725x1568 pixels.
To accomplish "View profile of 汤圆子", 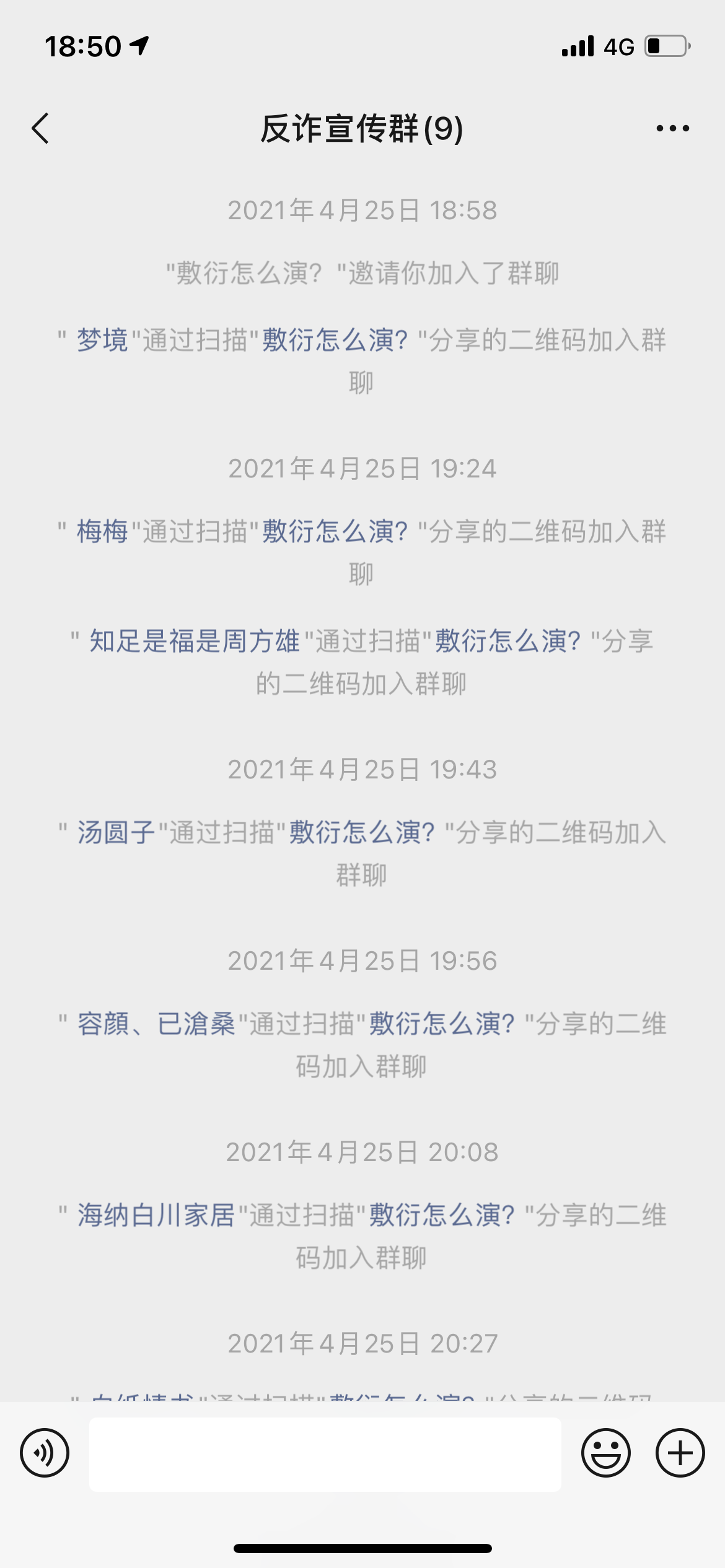I will [116, 833].
